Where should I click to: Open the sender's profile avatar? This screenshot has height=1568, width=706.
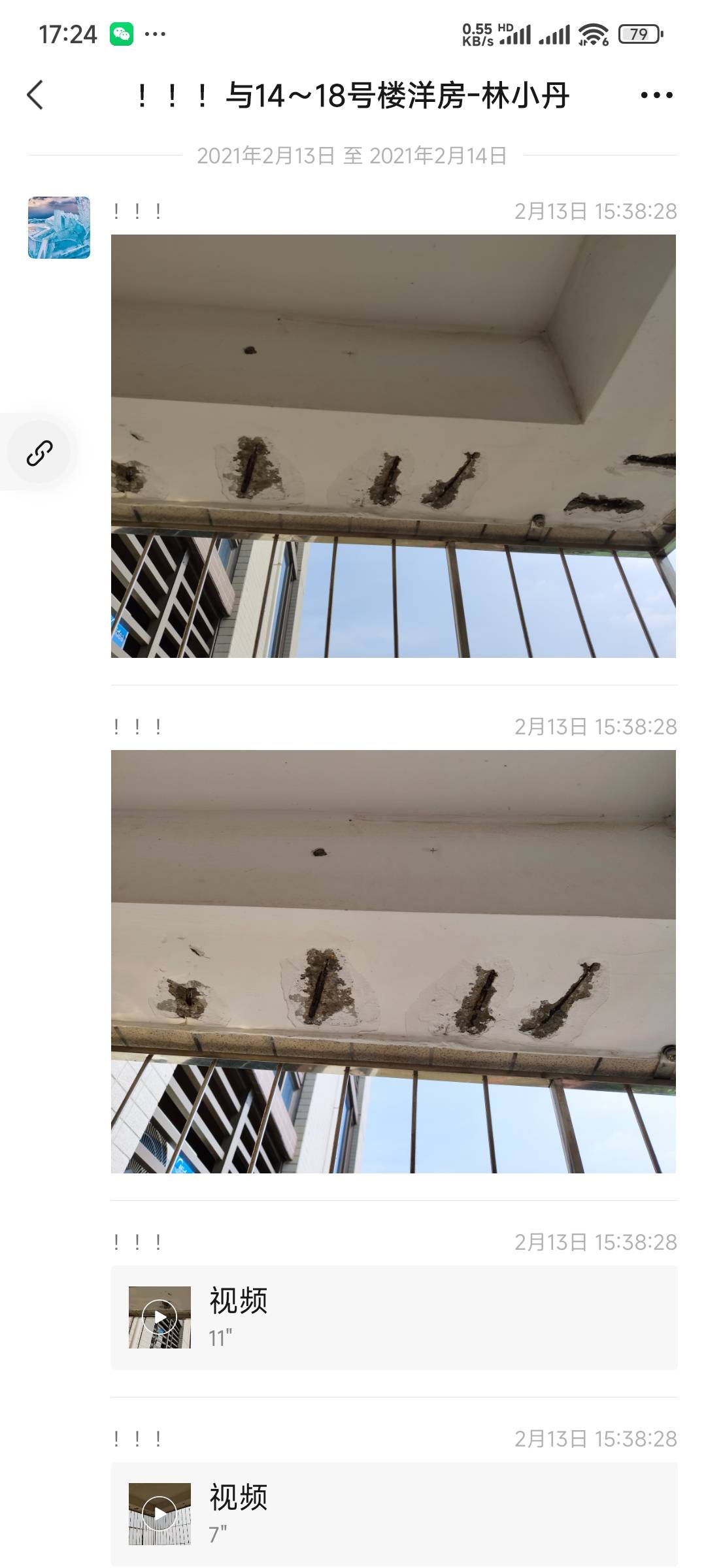pos(59,227)
